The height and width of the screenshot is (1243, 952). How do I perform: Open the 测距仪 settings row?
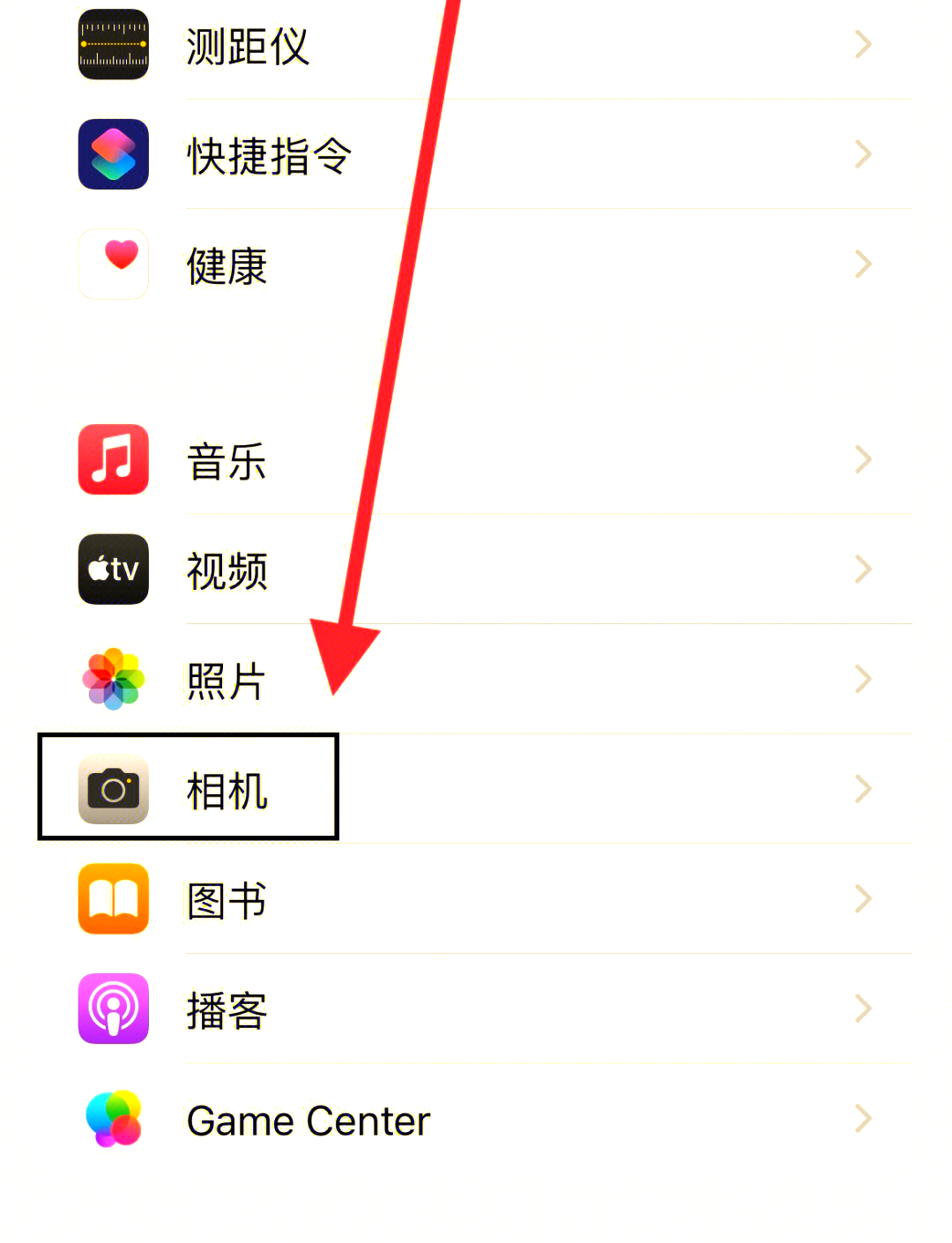tap(247, 46)
